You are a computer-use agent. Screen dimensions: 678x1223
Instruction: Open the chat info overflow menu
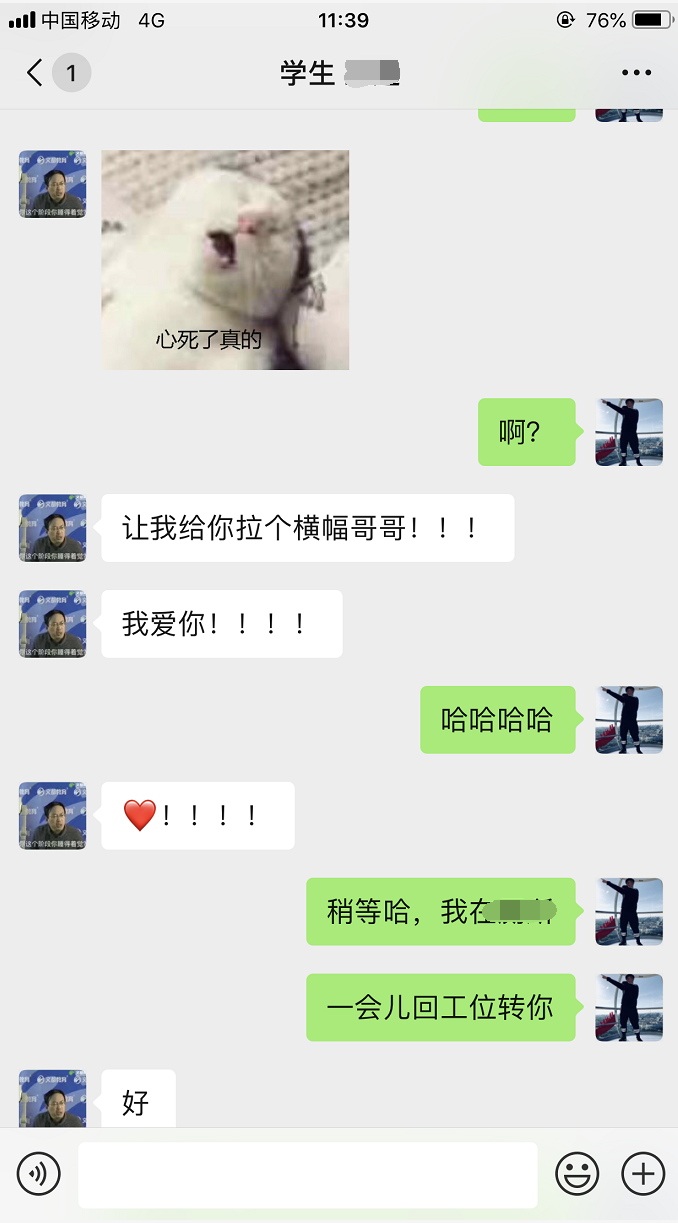pos(636,73)
